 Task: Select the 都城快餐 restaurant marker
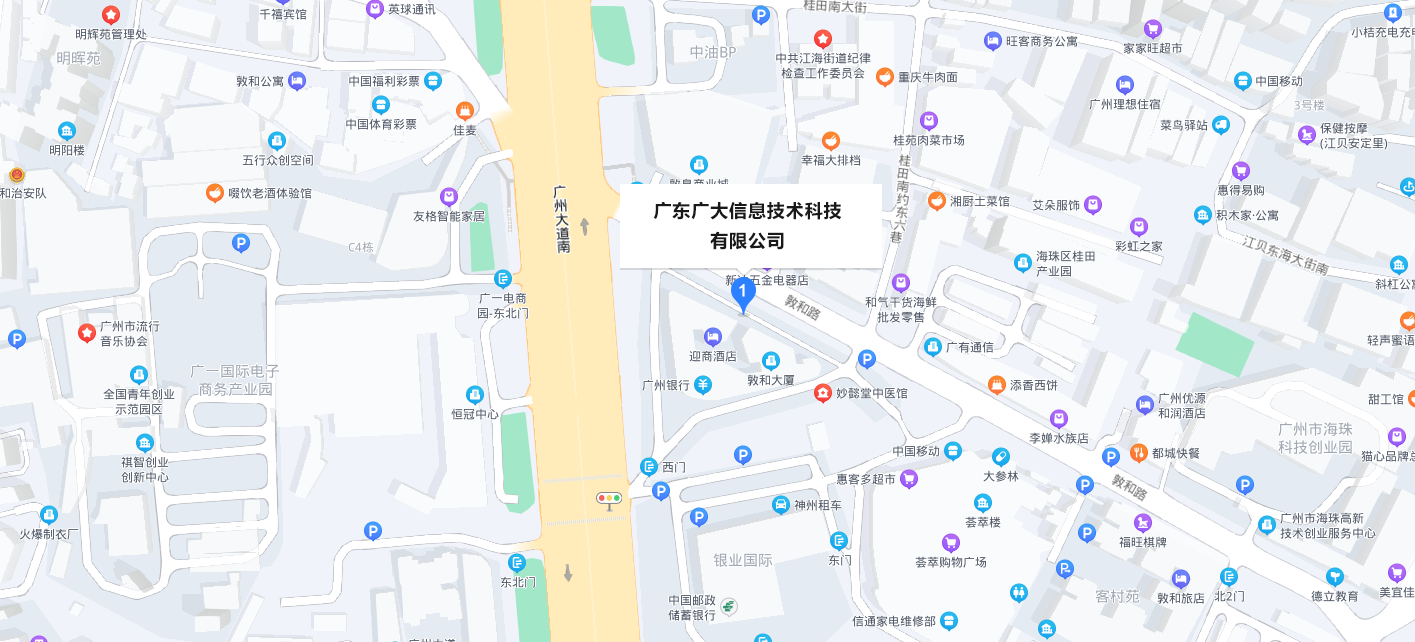pyautogui.click(x=1138, y=452)
